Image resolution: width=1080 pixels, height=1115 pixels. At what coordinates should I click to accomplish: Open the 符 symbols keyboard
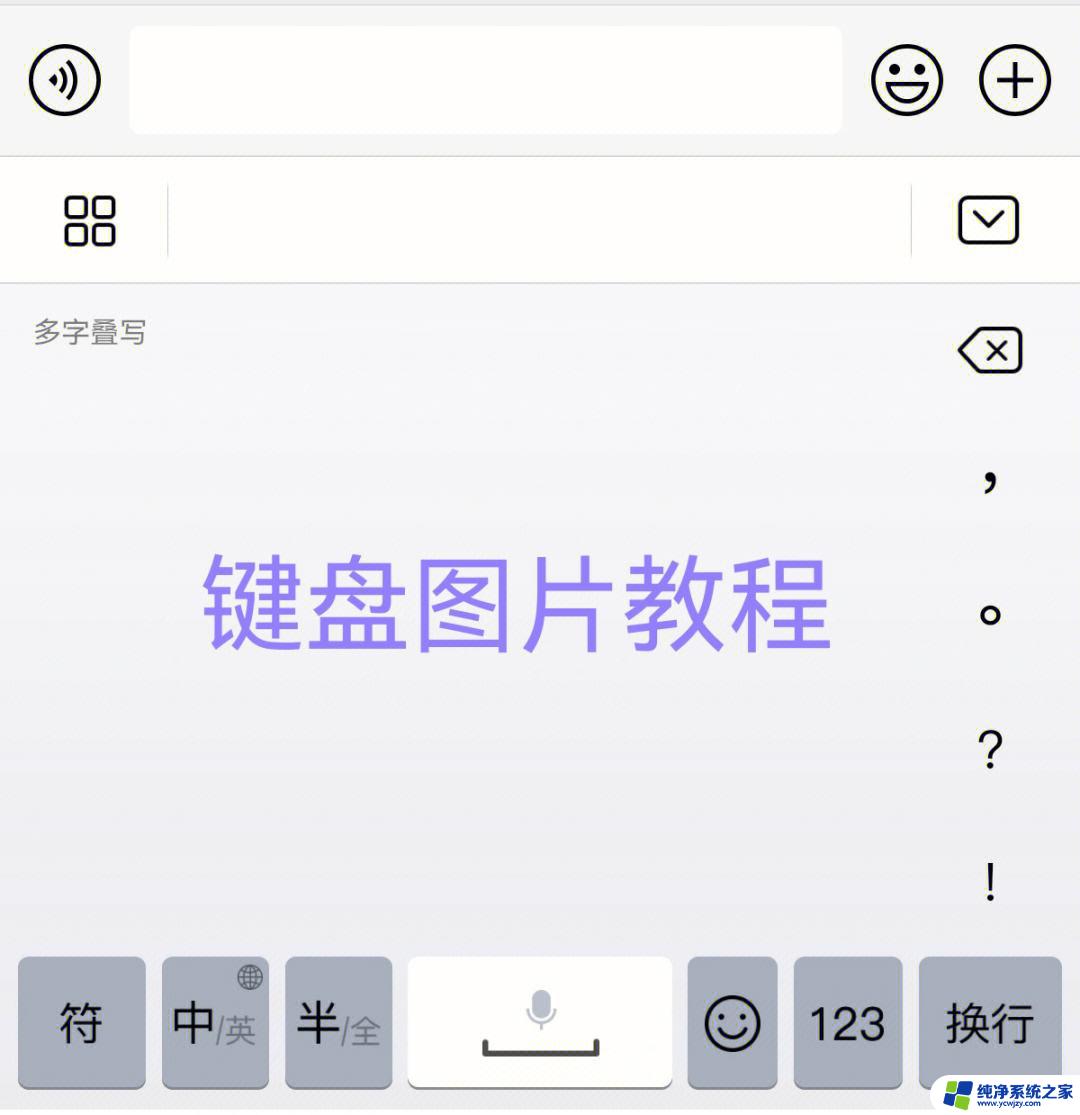click(81, 1022)
